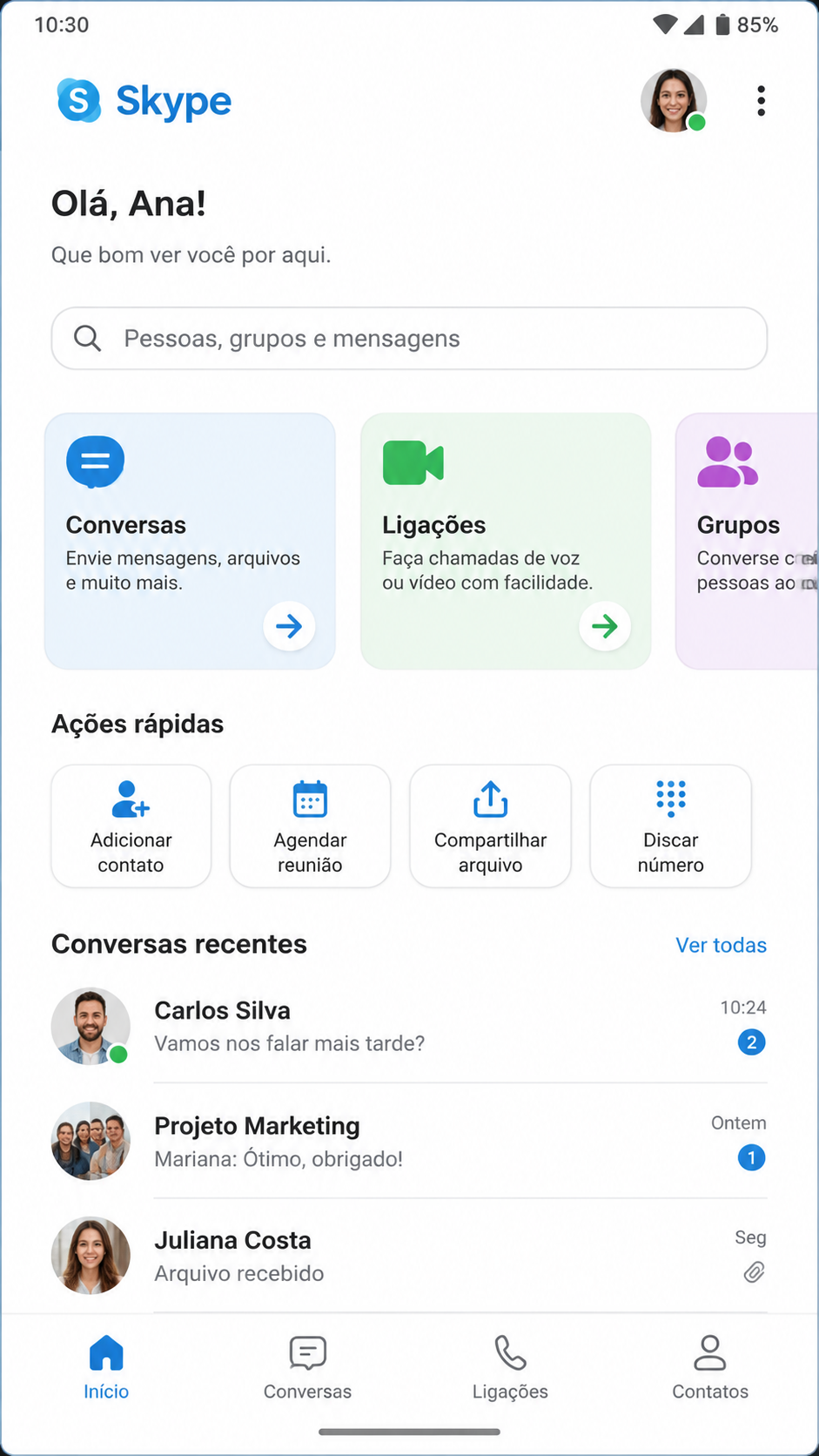The height and width of the screenshot is (1456, 819).
Task: Open the Conversas feature card
Action: pyautogui.click(x=190, y=541)
